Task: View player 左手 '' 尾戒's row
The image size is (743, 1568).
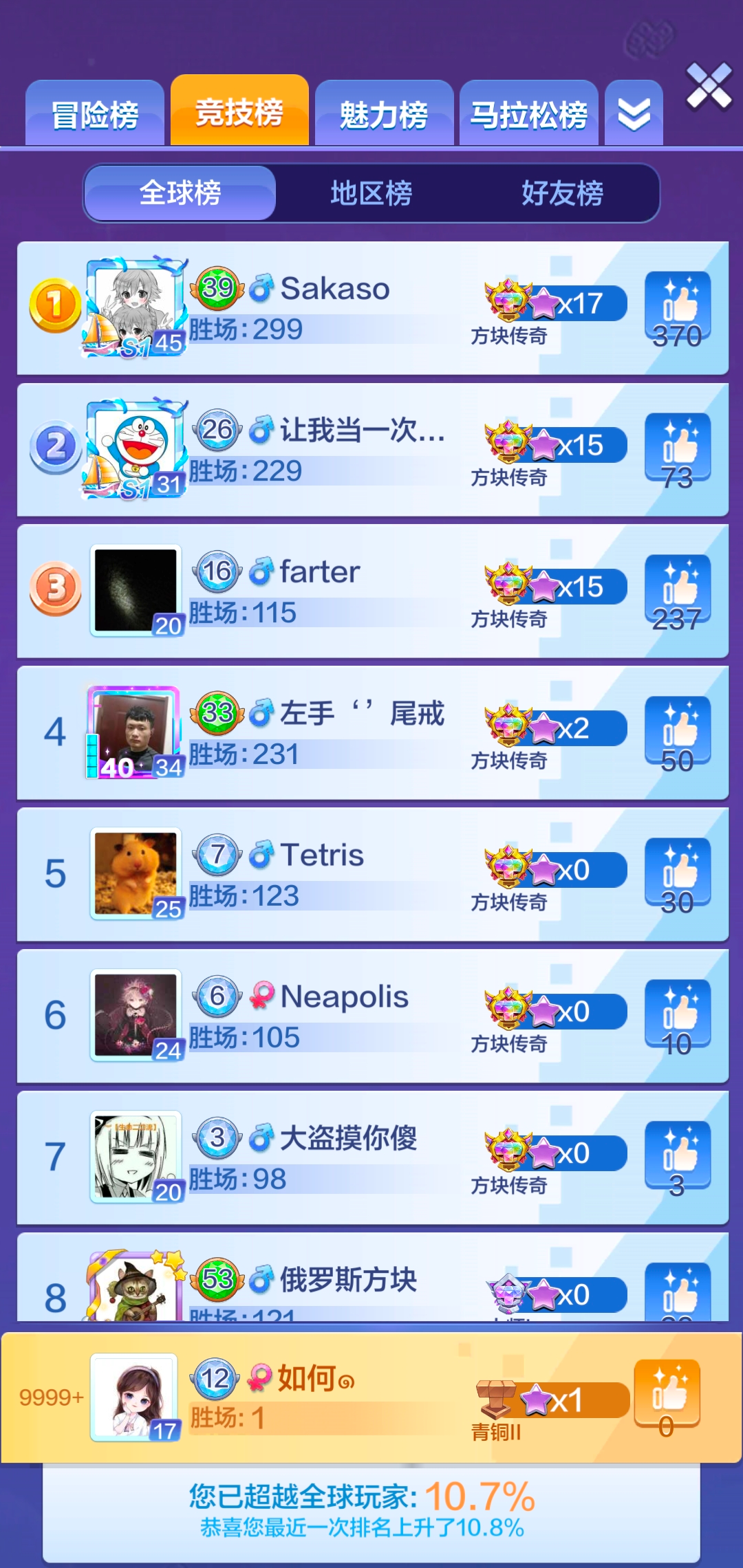Action: click(x=372, y=733)
